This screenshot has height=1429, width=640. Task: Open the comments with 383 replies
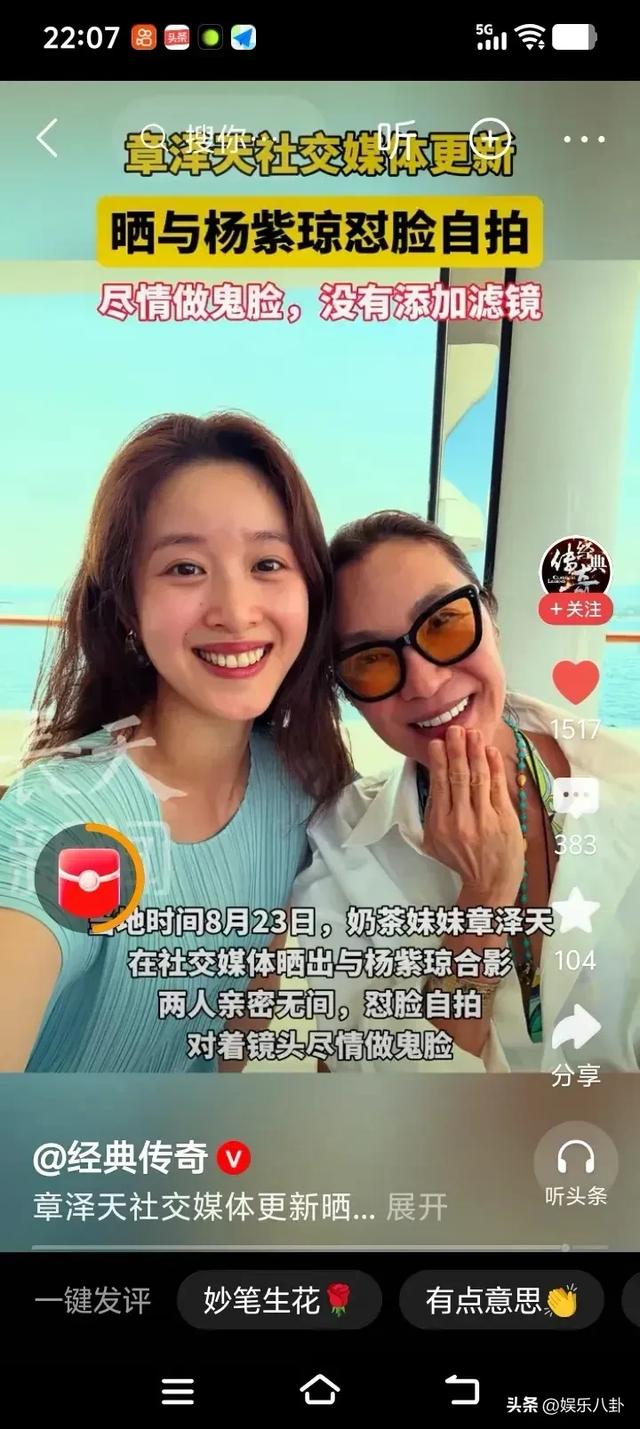click(x=576, y=800)
